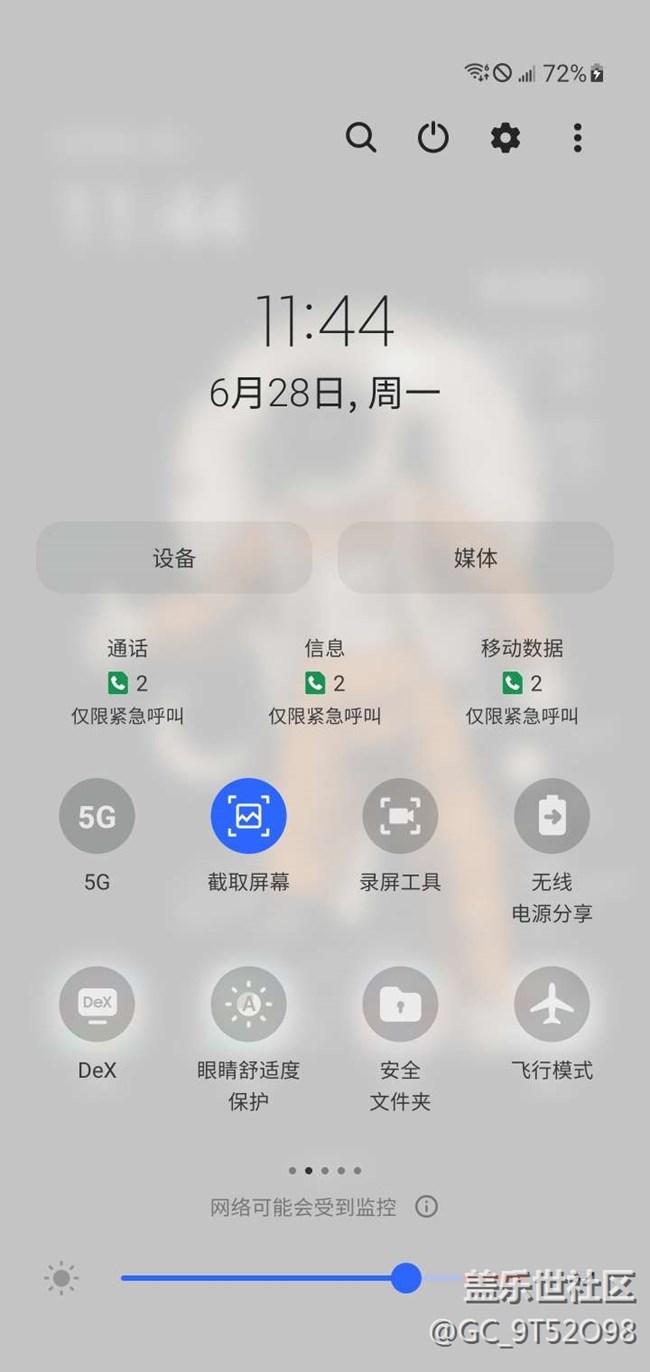Enable 眼睛舒适度保护 eye comfort shield

tap(248, 1004)
